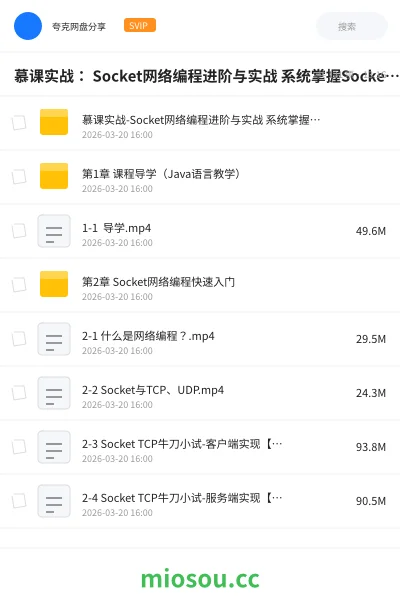Open the 搜索 search box
The height and width of the screenshot is (600, 400).
pos(351,26)
